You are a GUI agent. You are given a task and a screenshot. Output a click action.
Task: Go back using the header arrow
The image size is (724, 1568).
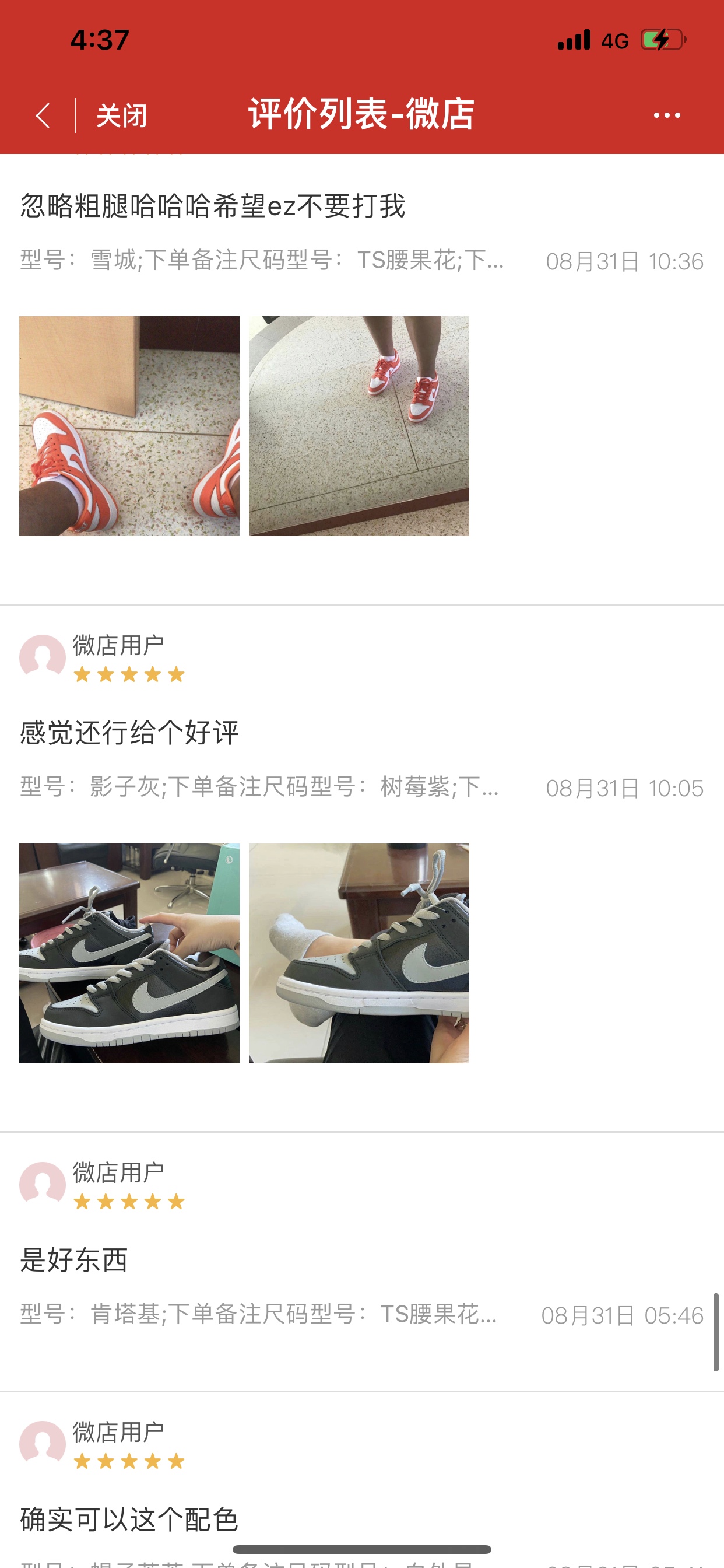[x=43, y=115]
